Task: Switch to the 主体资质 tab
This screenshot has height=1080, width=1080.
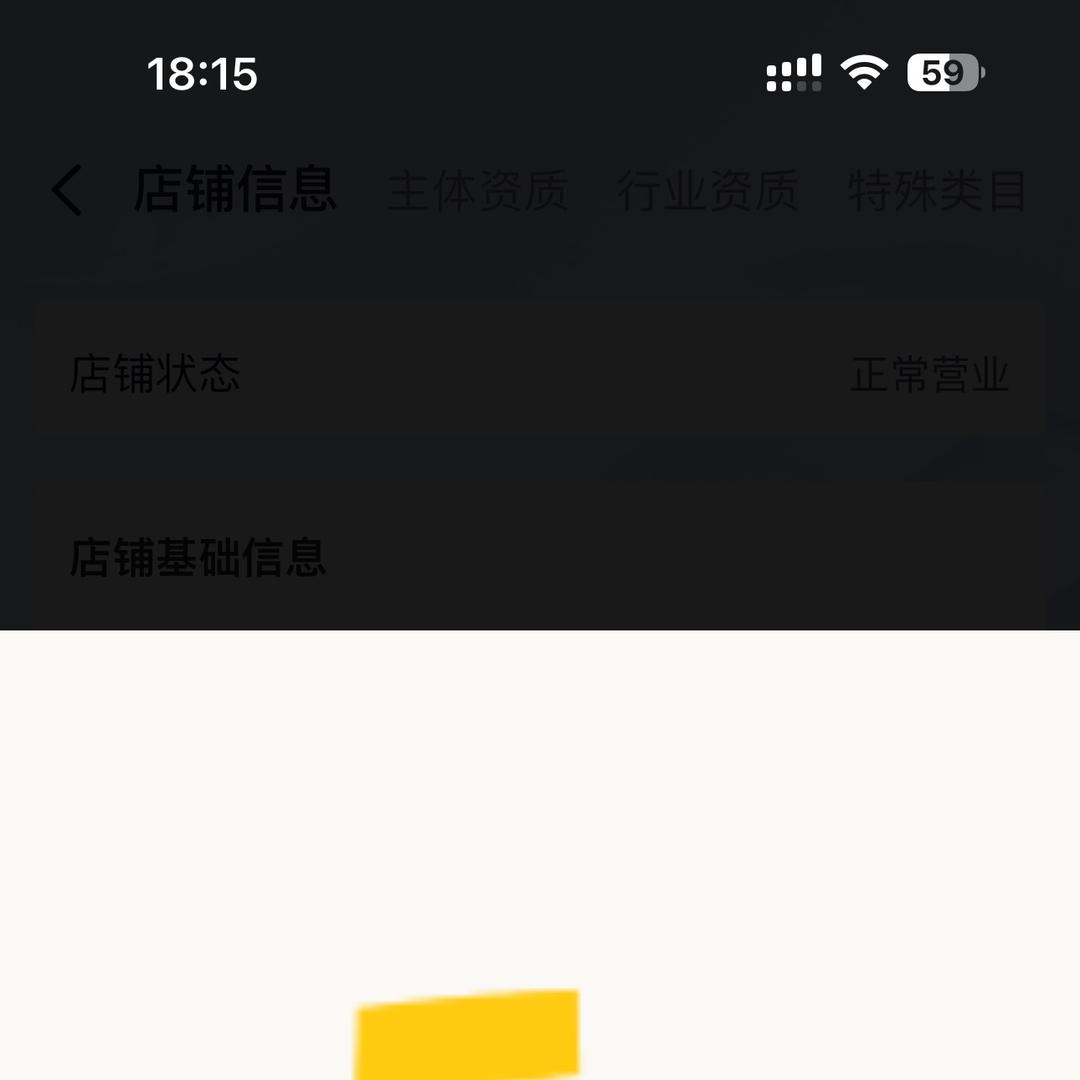Action: click(477, 191)
